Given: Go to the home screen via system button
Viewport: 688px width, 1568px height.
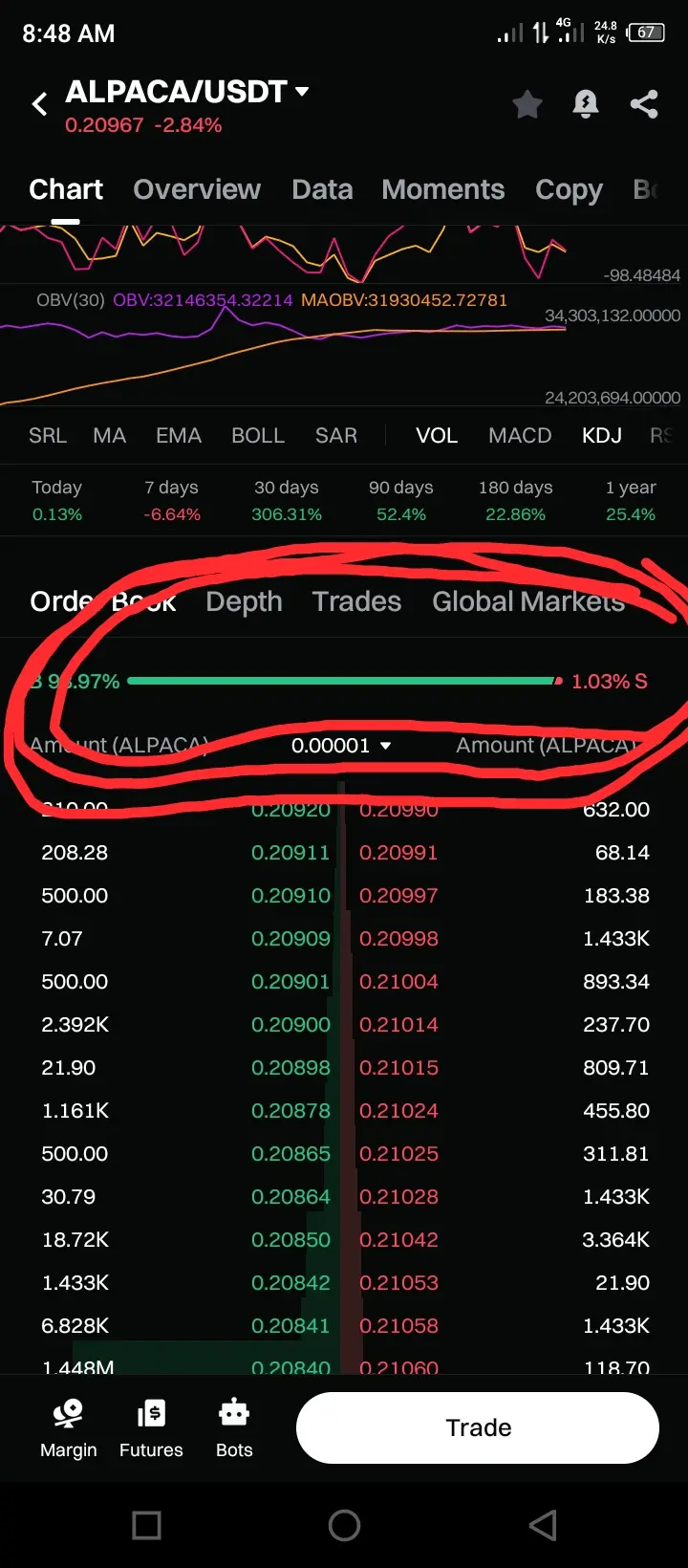Looking at the screenshot, I should coord(344,1525).
